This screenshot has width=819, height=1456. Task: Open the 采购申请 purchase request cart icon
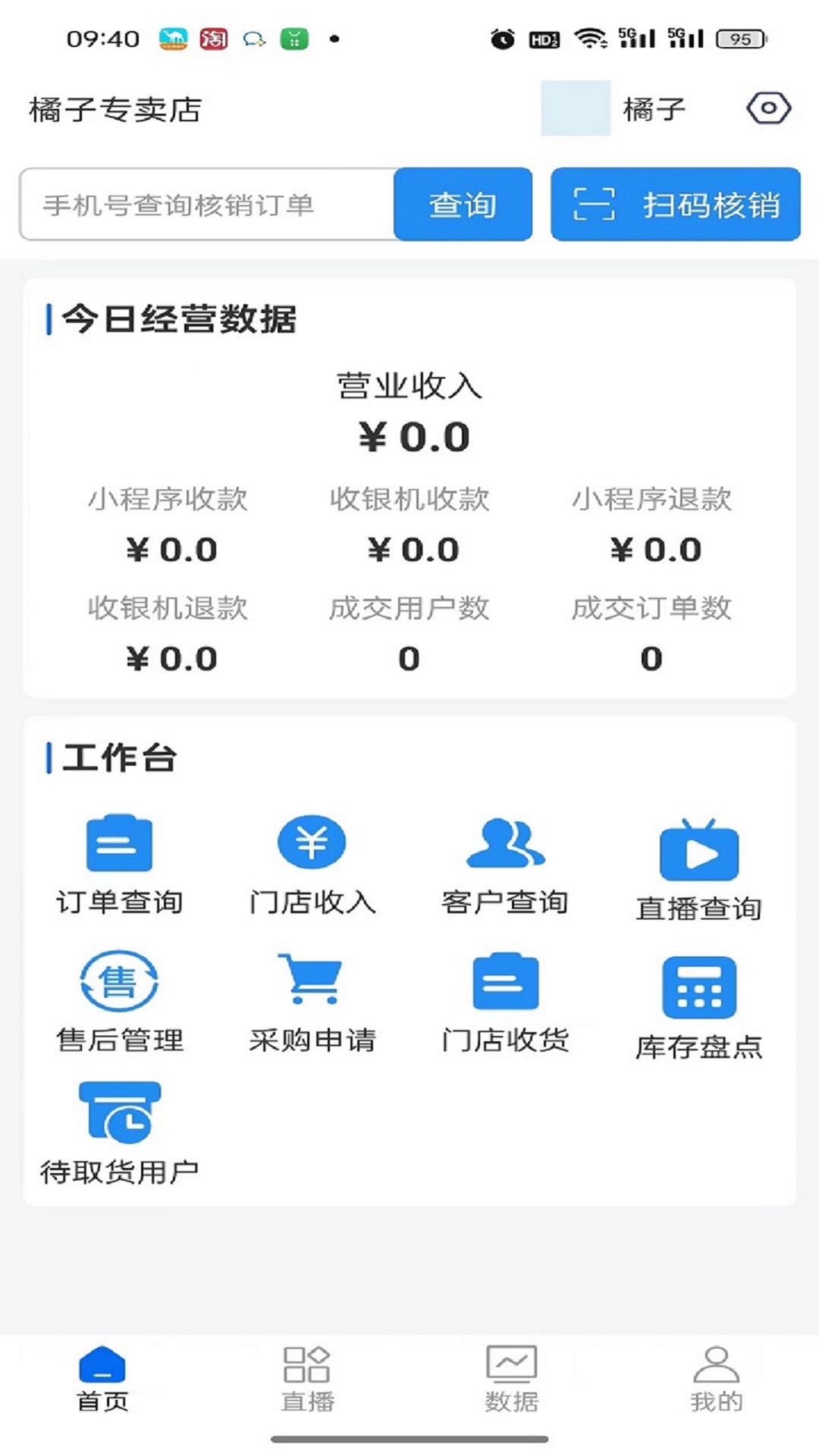[x=312, y=982]
